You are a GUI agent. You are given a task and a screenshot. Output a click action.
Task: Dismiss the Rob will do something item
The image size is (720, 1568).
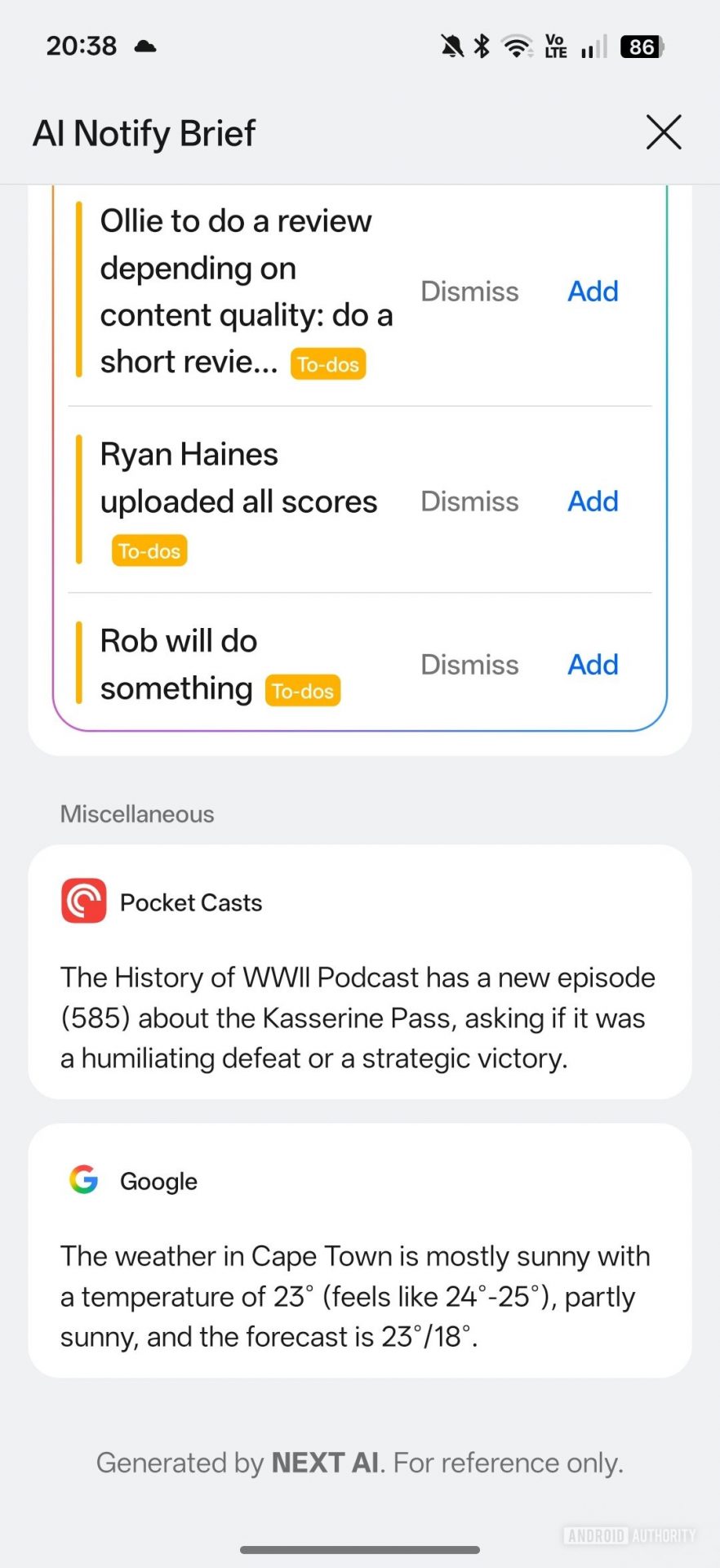click(x=469, y=665)
